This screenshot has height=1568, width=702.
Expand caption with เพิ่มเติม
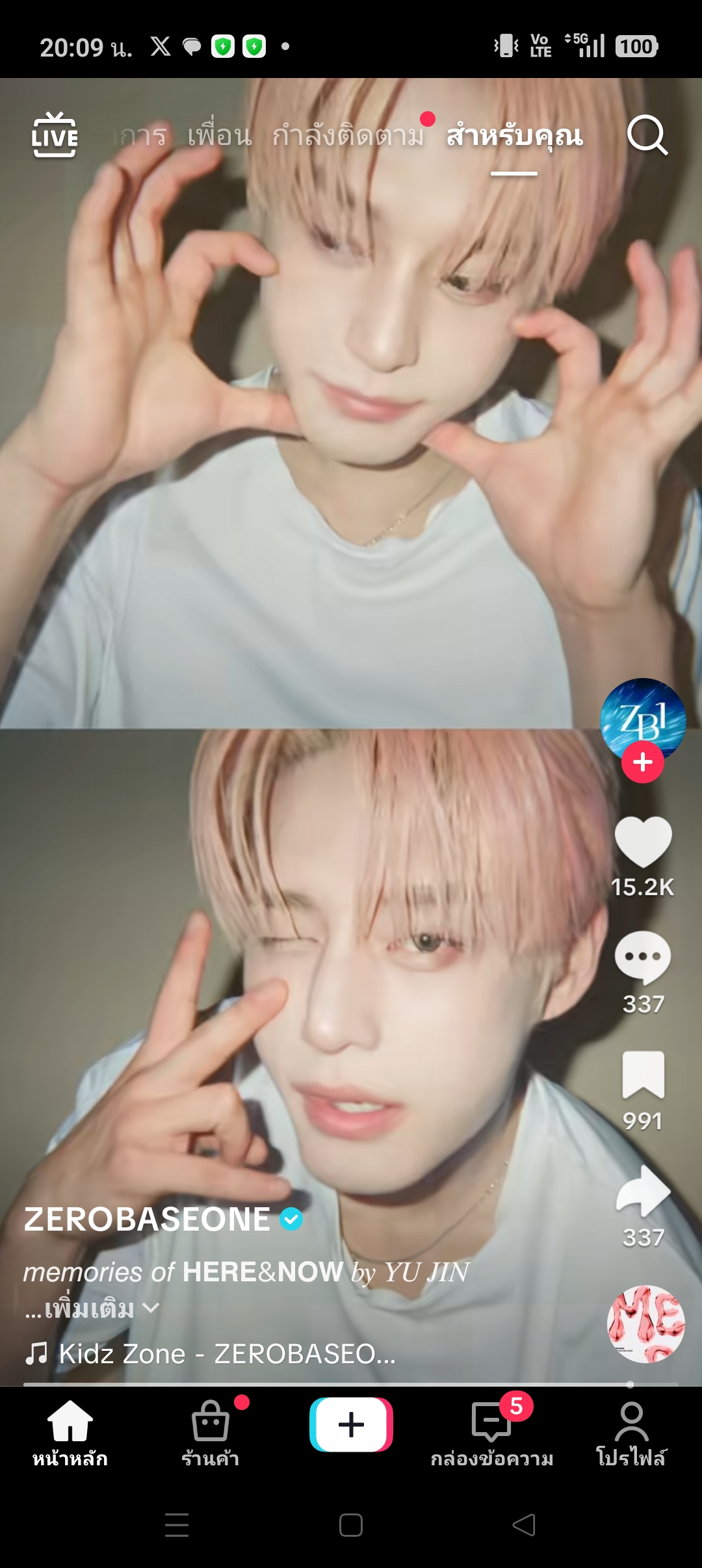coord(91,1309)
